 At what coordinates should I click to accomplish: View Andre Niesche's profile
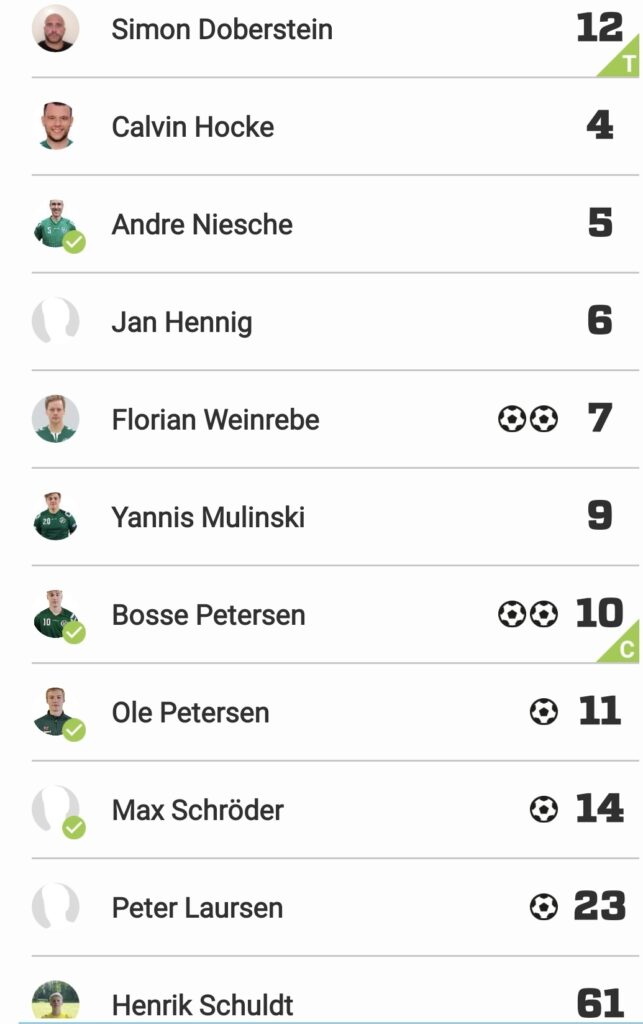point(202,224)
